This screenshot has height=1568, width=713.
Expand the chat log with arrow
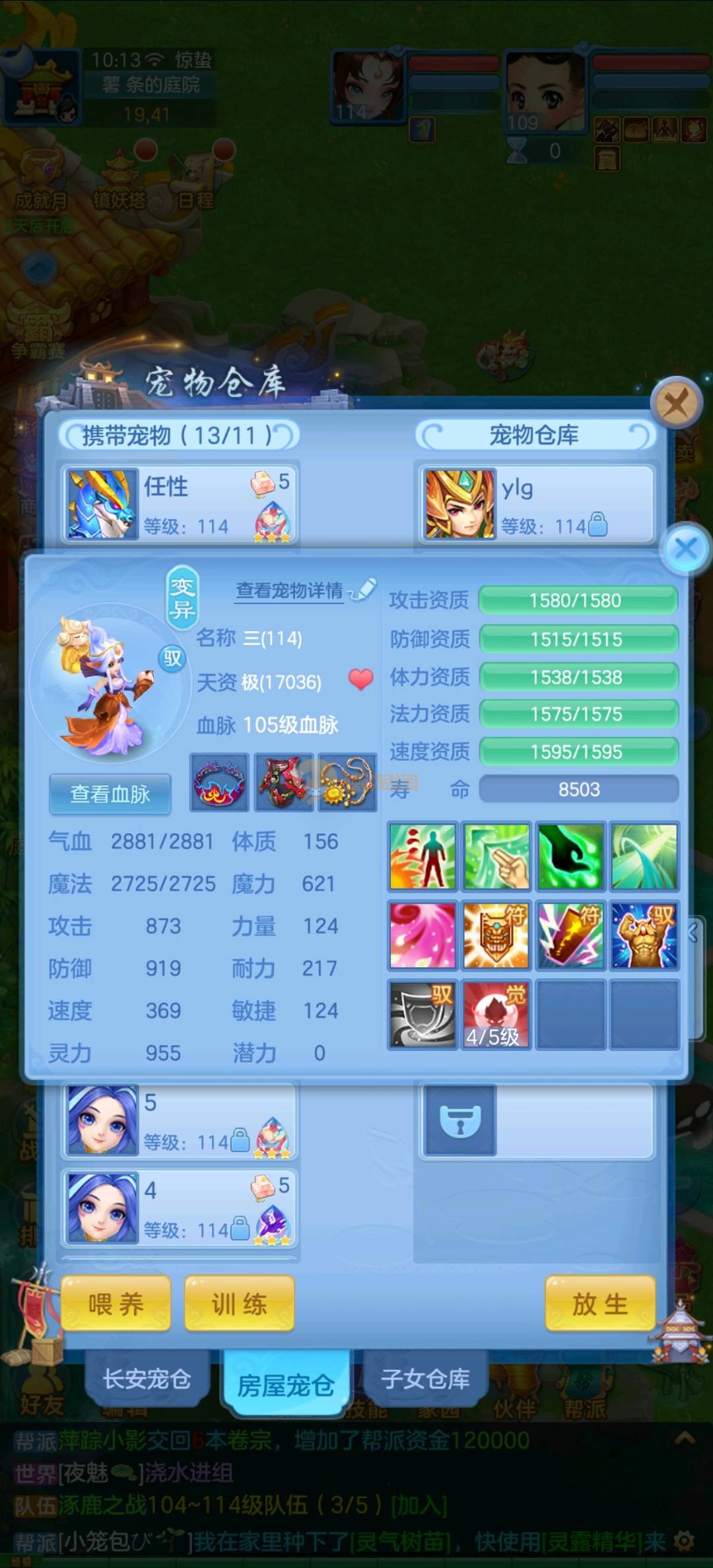685,1439
